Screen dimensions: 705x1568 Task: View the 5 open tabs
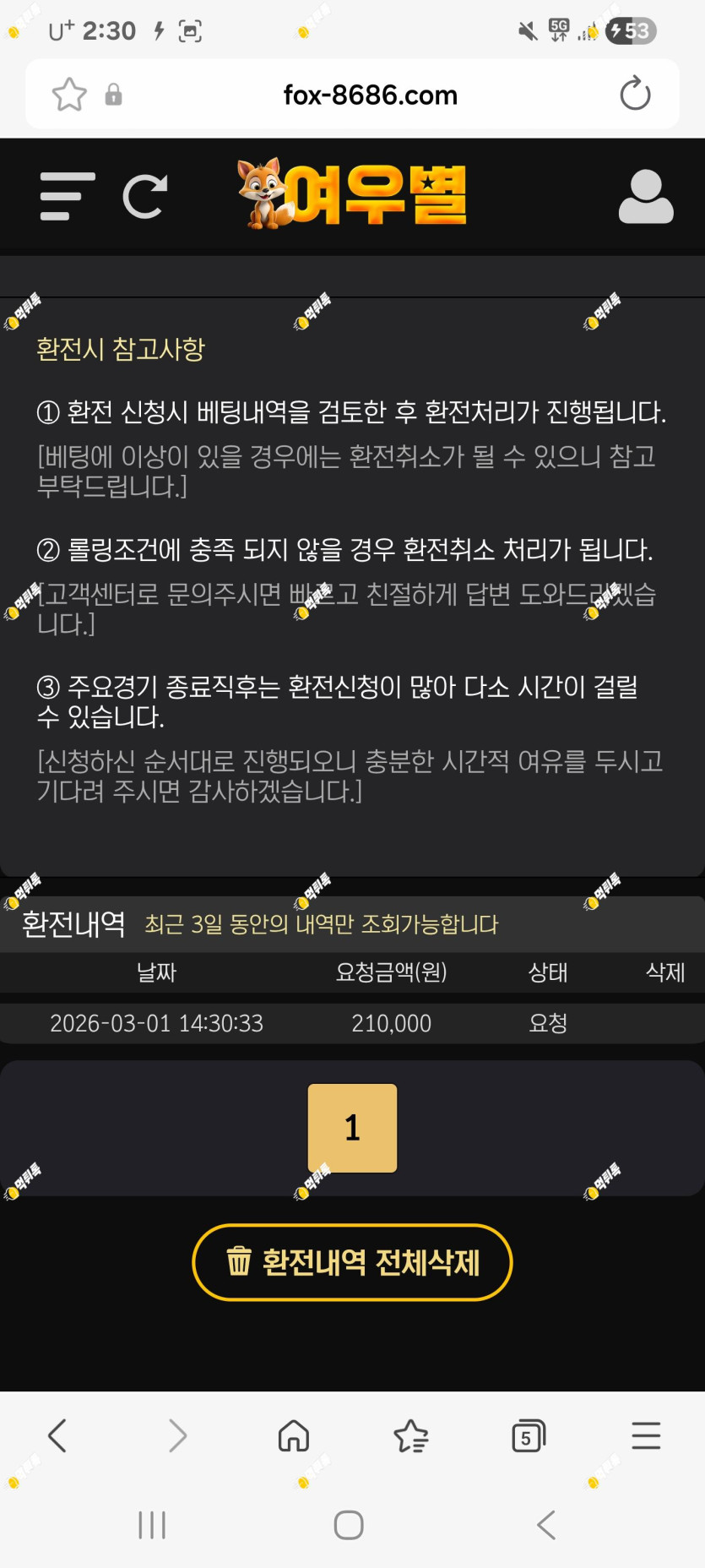pos(529,1435)
